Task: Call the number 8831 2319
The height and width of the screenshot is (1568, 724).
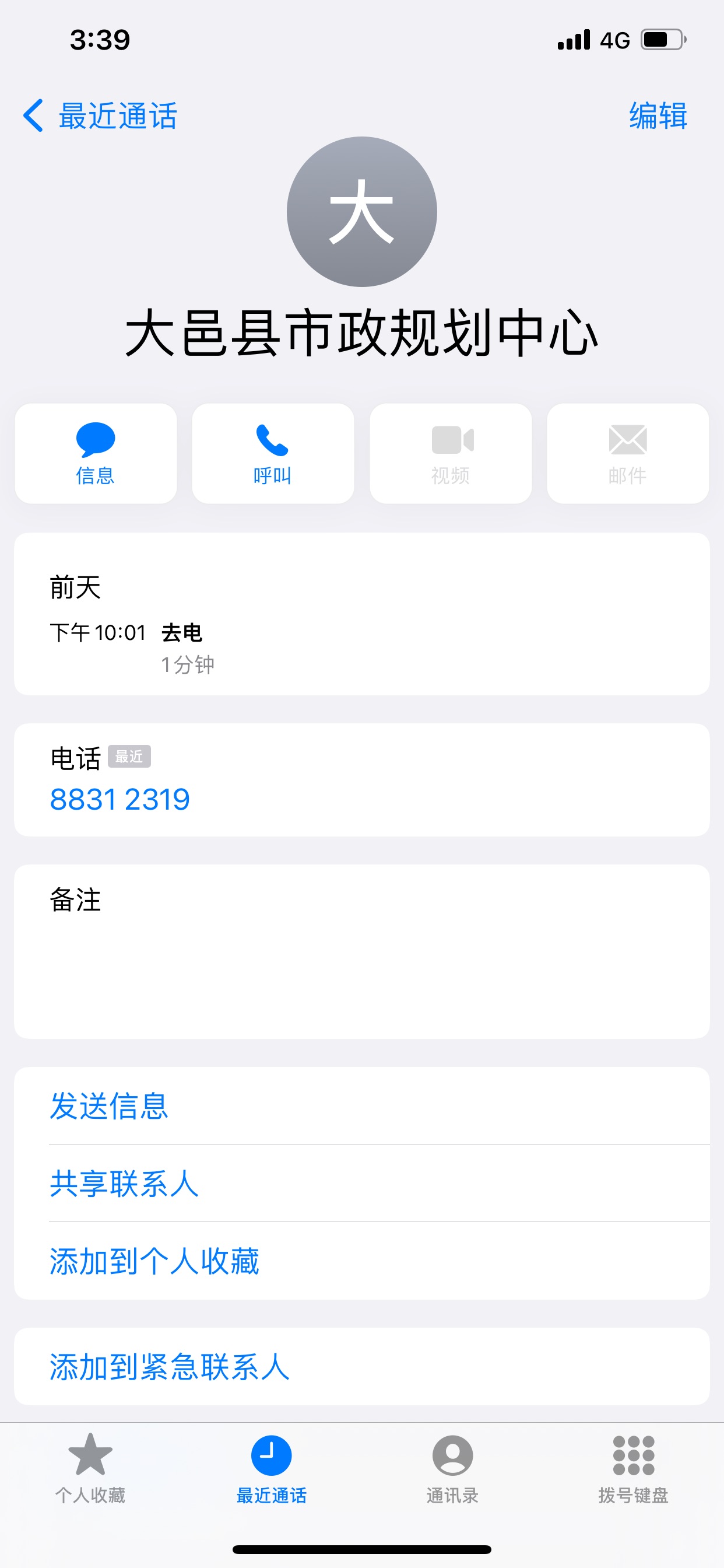Action: 120,799
